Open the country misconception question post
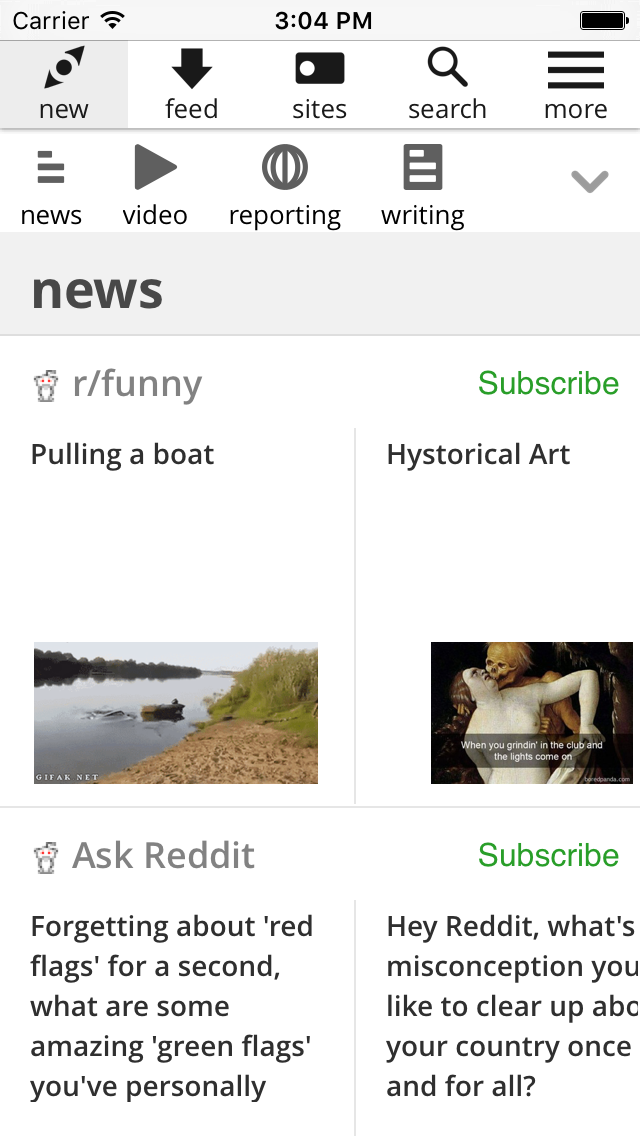The image size is (640, 1136). click(510, 1006)
